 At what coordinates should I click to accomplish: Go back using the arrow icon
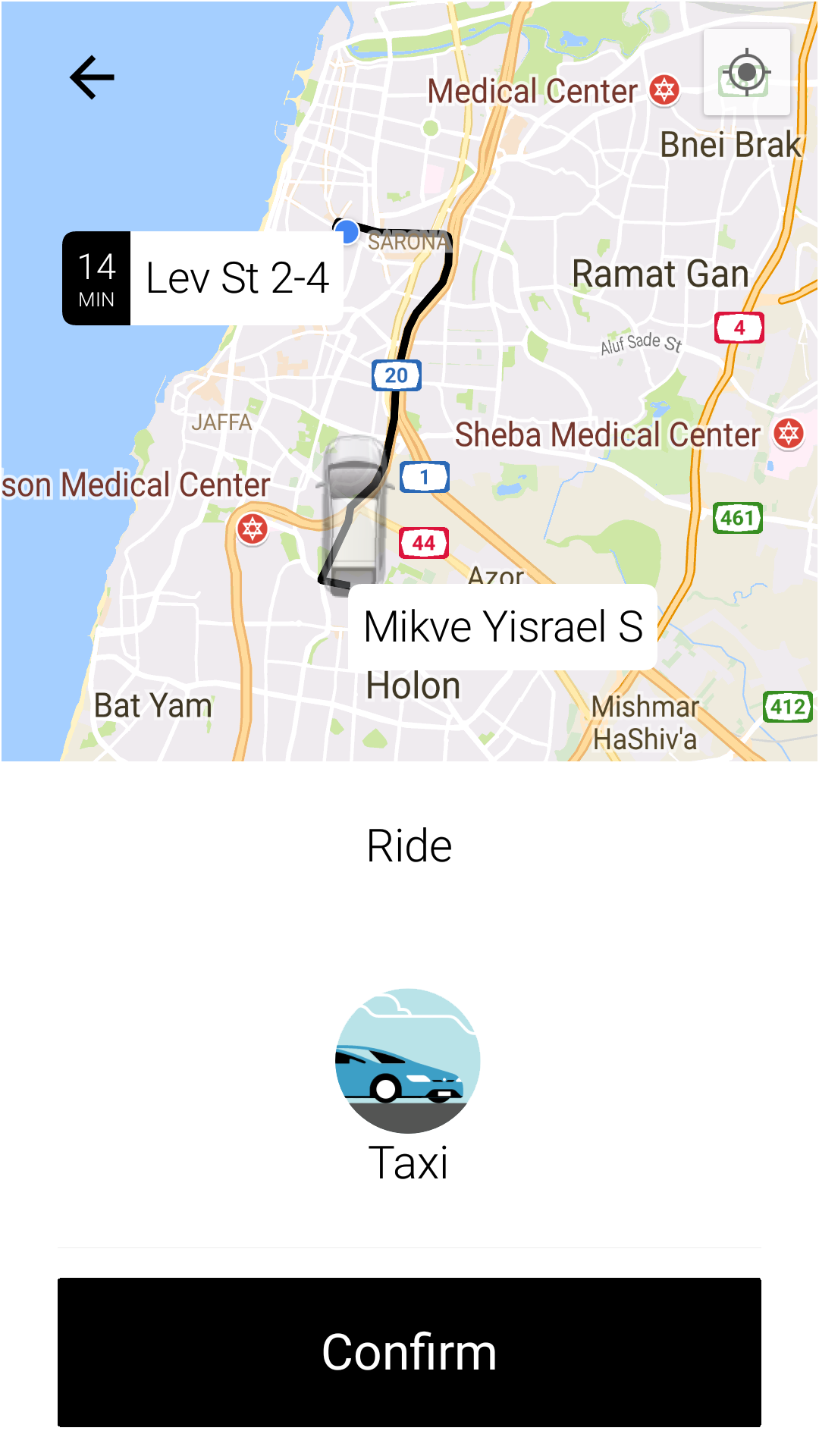(92, 77)
